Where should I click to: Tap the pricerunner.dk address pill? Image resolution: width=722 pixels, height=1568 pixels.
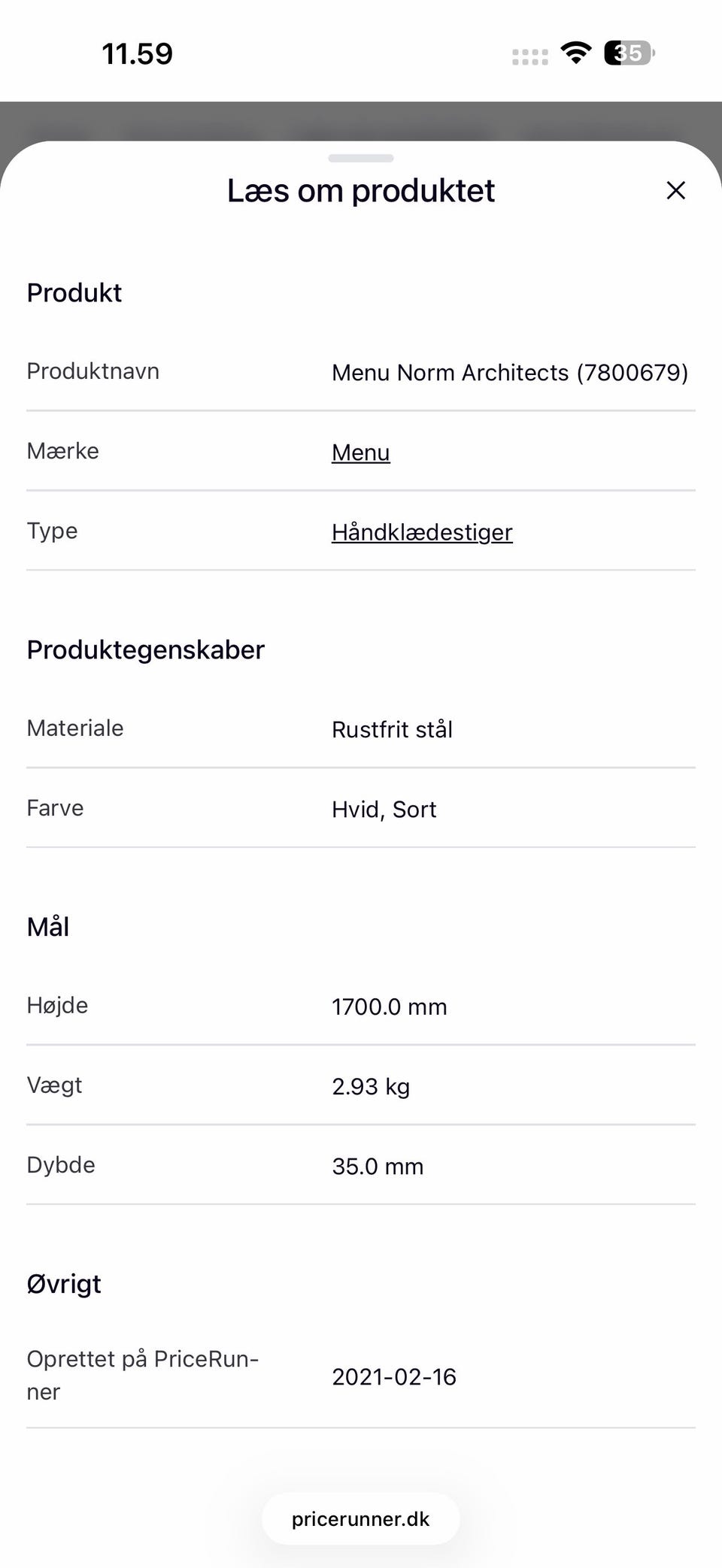360,1519
